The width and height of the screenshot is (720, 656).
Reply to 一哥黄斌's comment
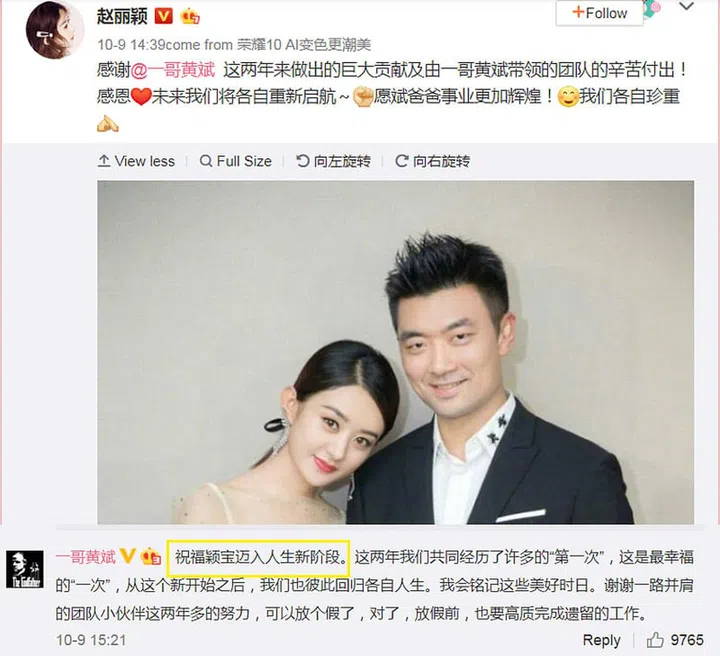coord(601,640)
